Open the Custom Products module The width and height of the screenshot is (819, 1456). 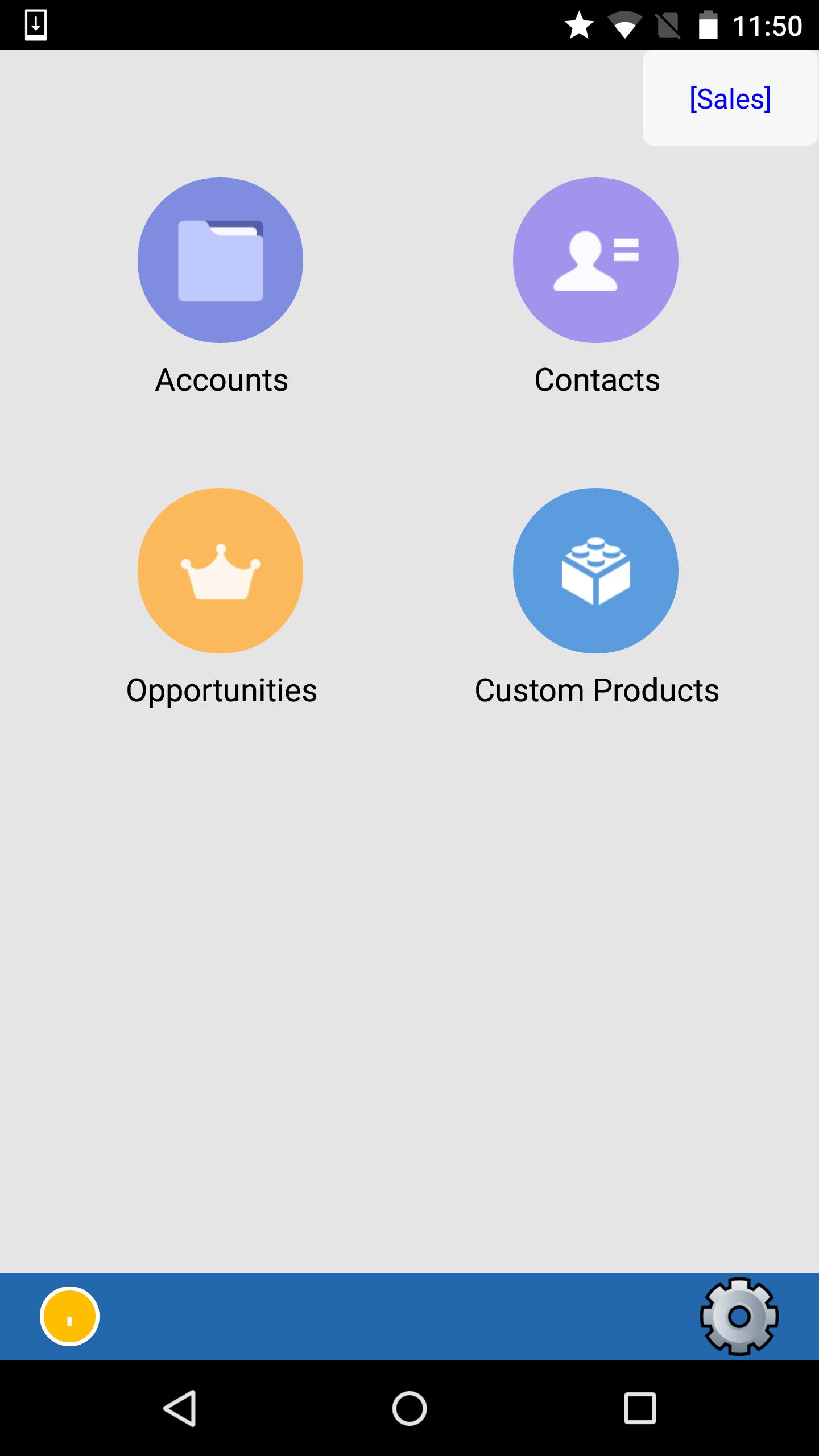point(595,570)
